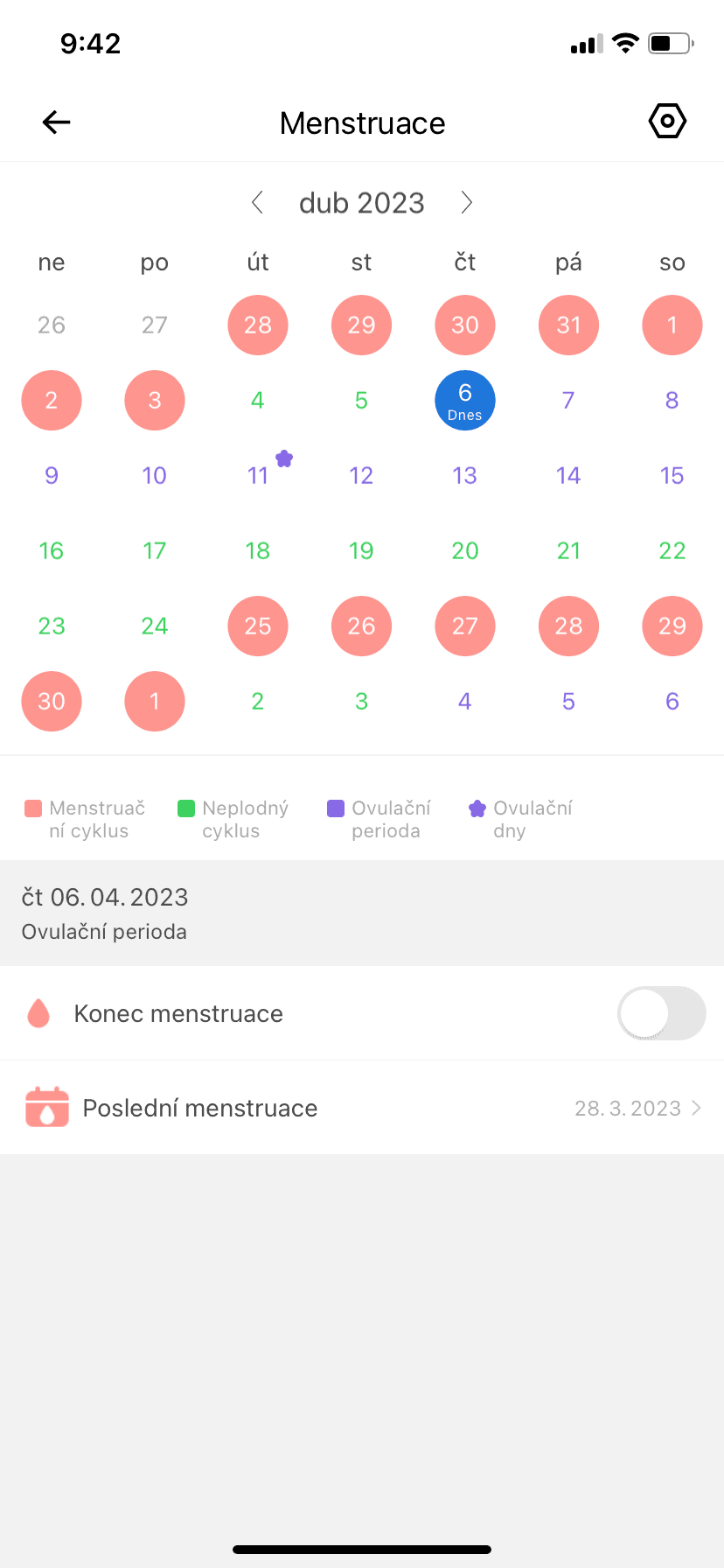
Task: Open menstruation settings hexagon icon
Action: [667, 122]
